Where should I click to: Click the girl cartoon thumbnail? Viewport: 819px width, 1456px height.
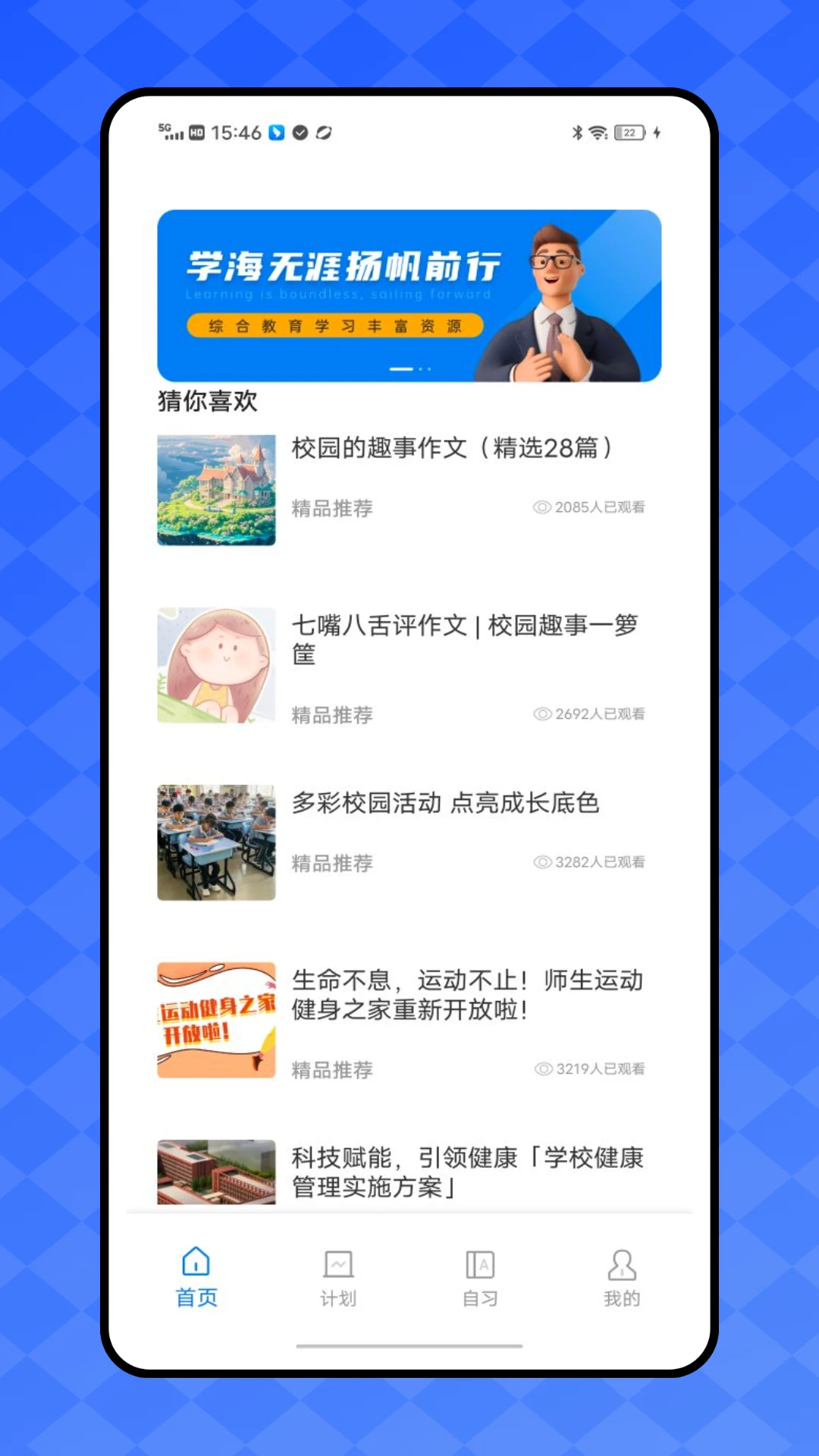coord(215,667)
